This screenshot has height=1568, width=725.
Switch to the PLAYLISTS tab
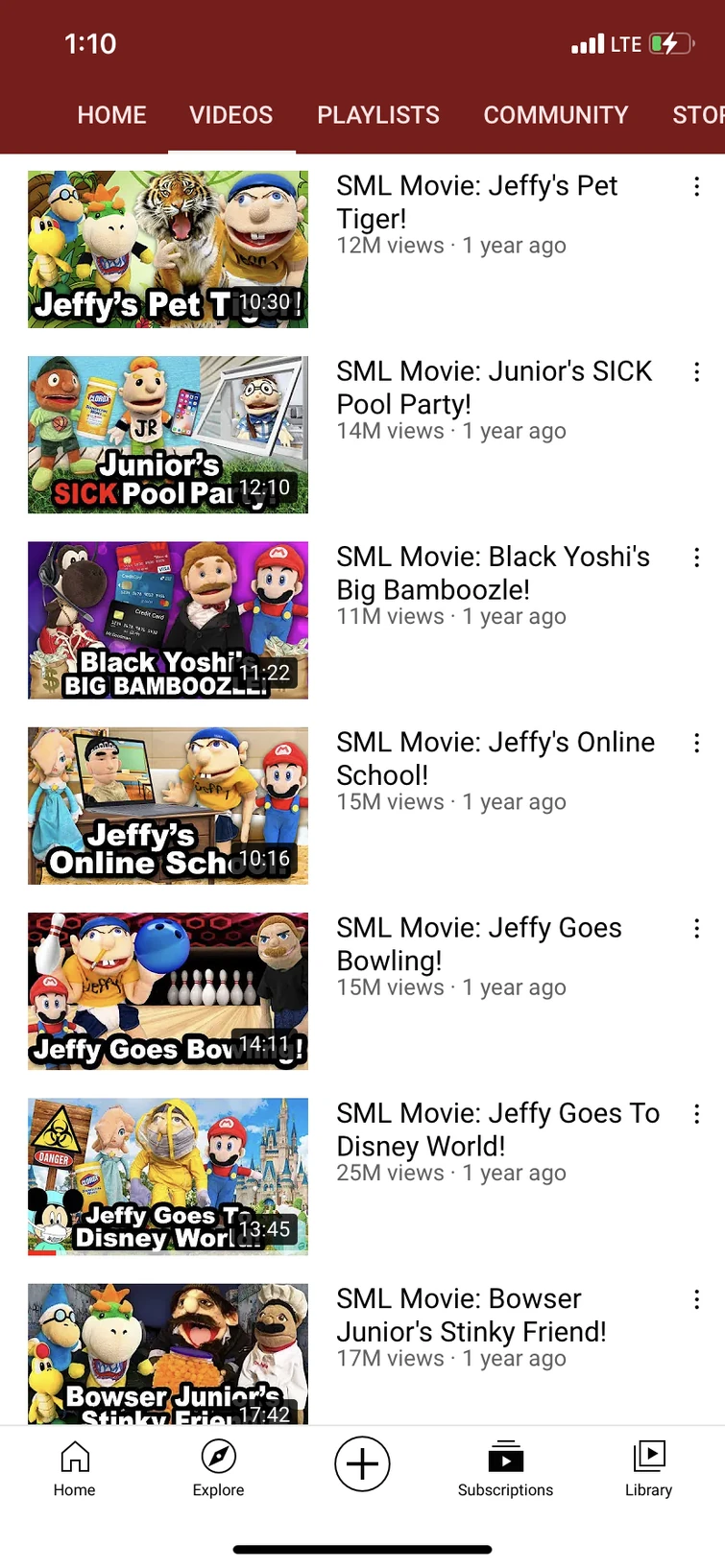(378, 115)
